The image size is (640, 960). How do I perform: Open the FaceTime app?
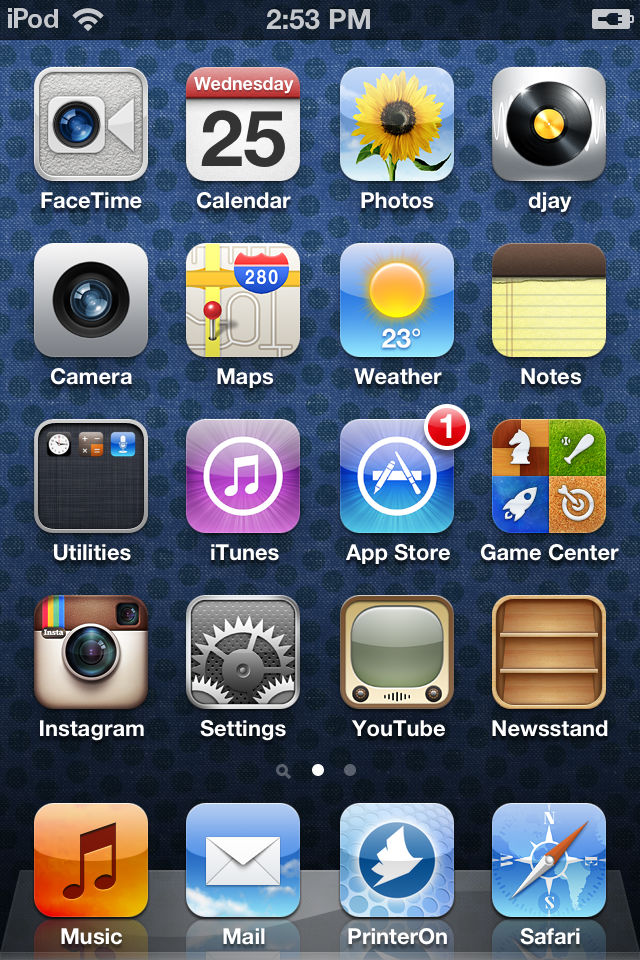coord(91,124)
